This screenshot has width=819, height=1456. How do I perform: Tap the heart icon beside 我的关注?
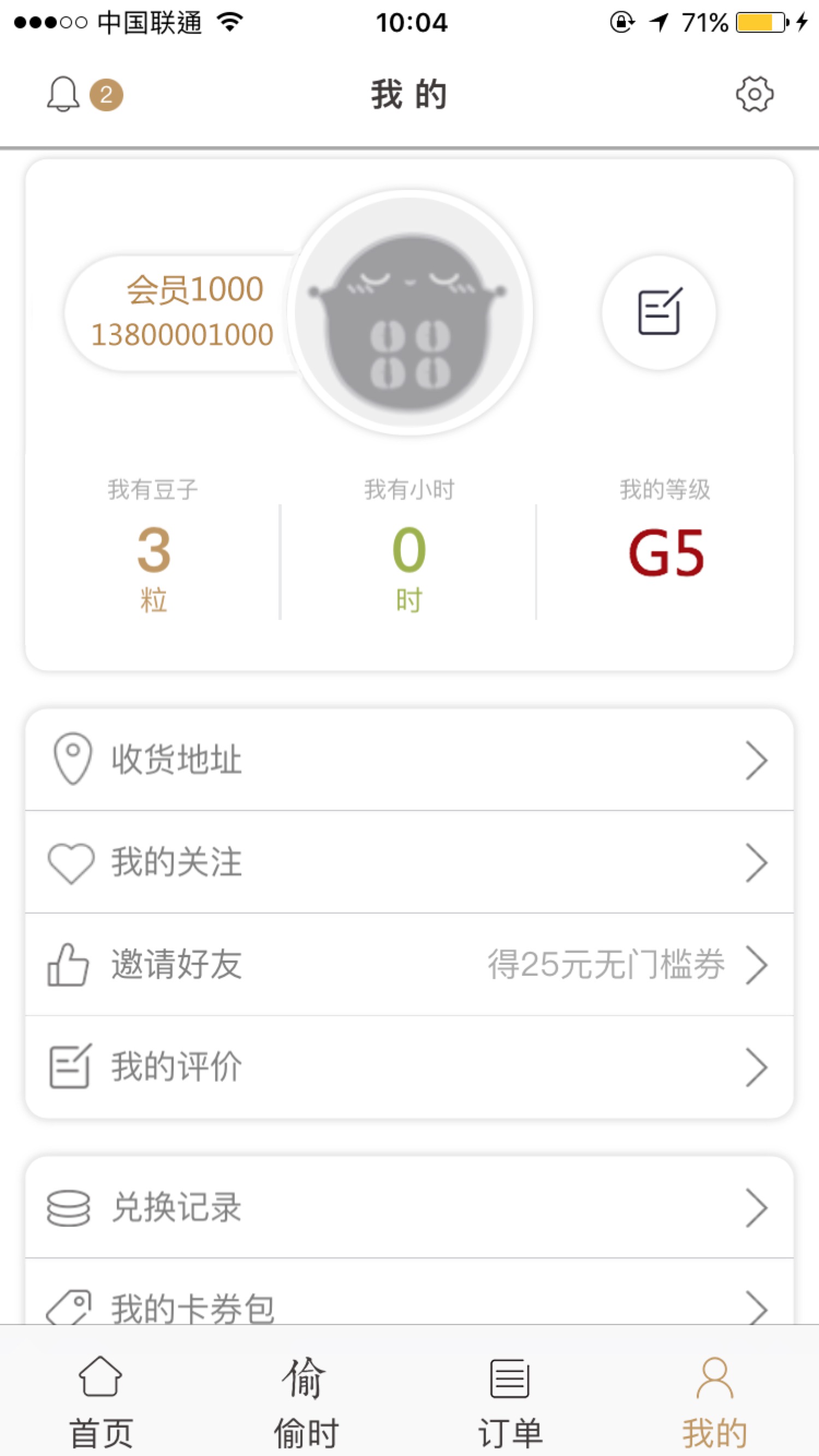pyautogui.click(x=72, y=862)
